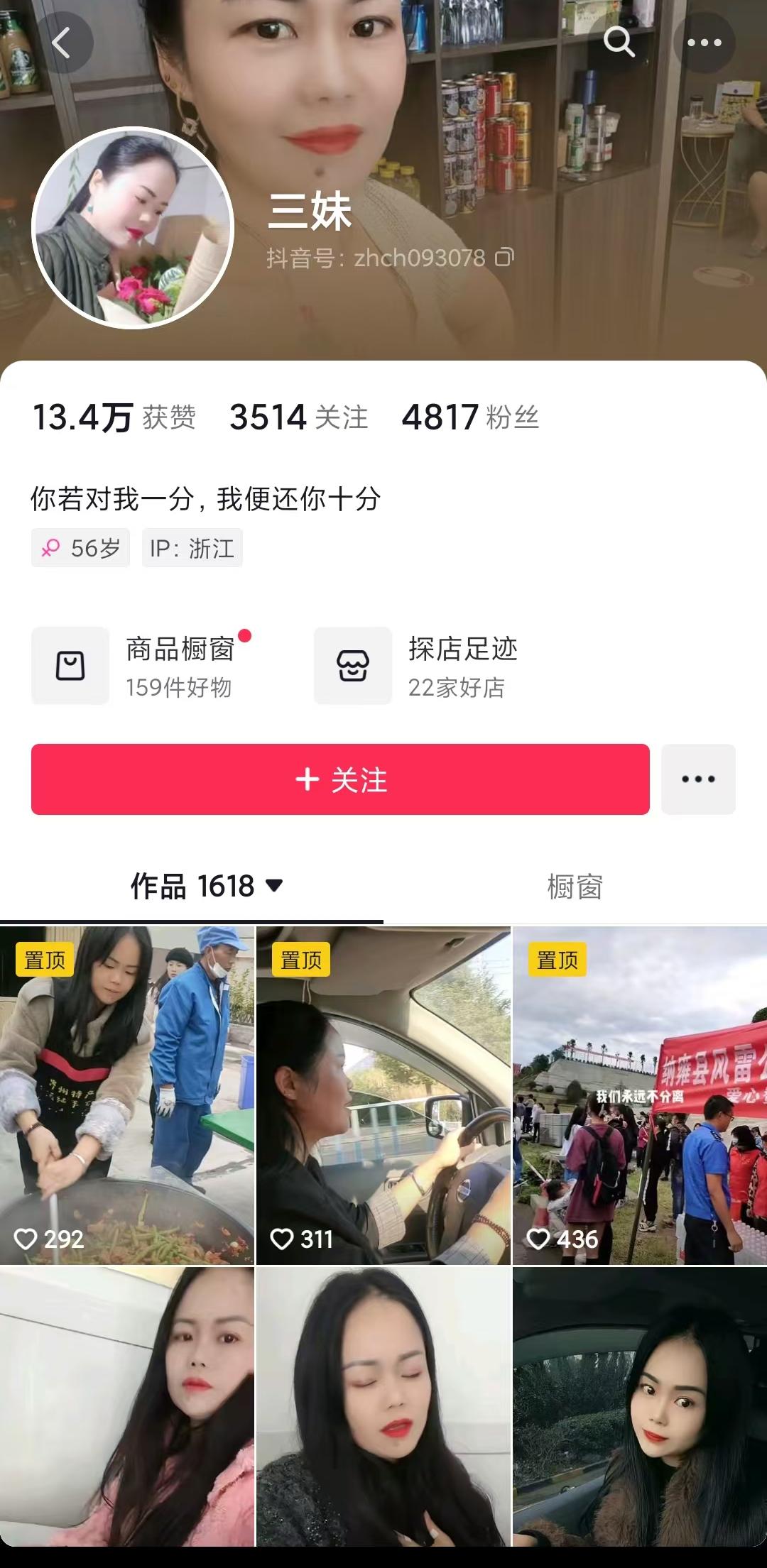Switch to the 橱窗 tab

(x=575, y=887)
